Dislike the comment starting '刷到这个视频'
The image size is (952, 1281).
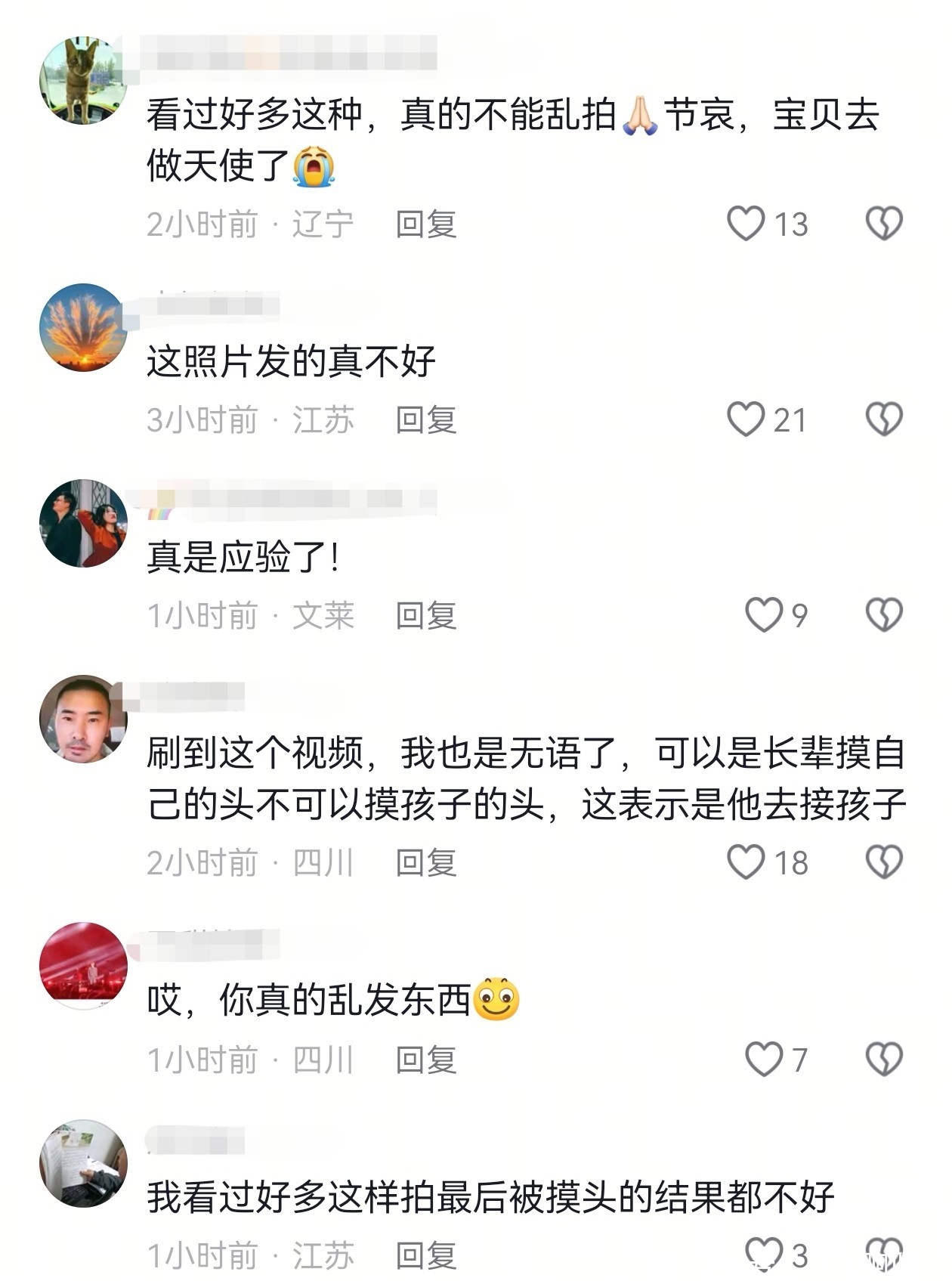(883, 862)
